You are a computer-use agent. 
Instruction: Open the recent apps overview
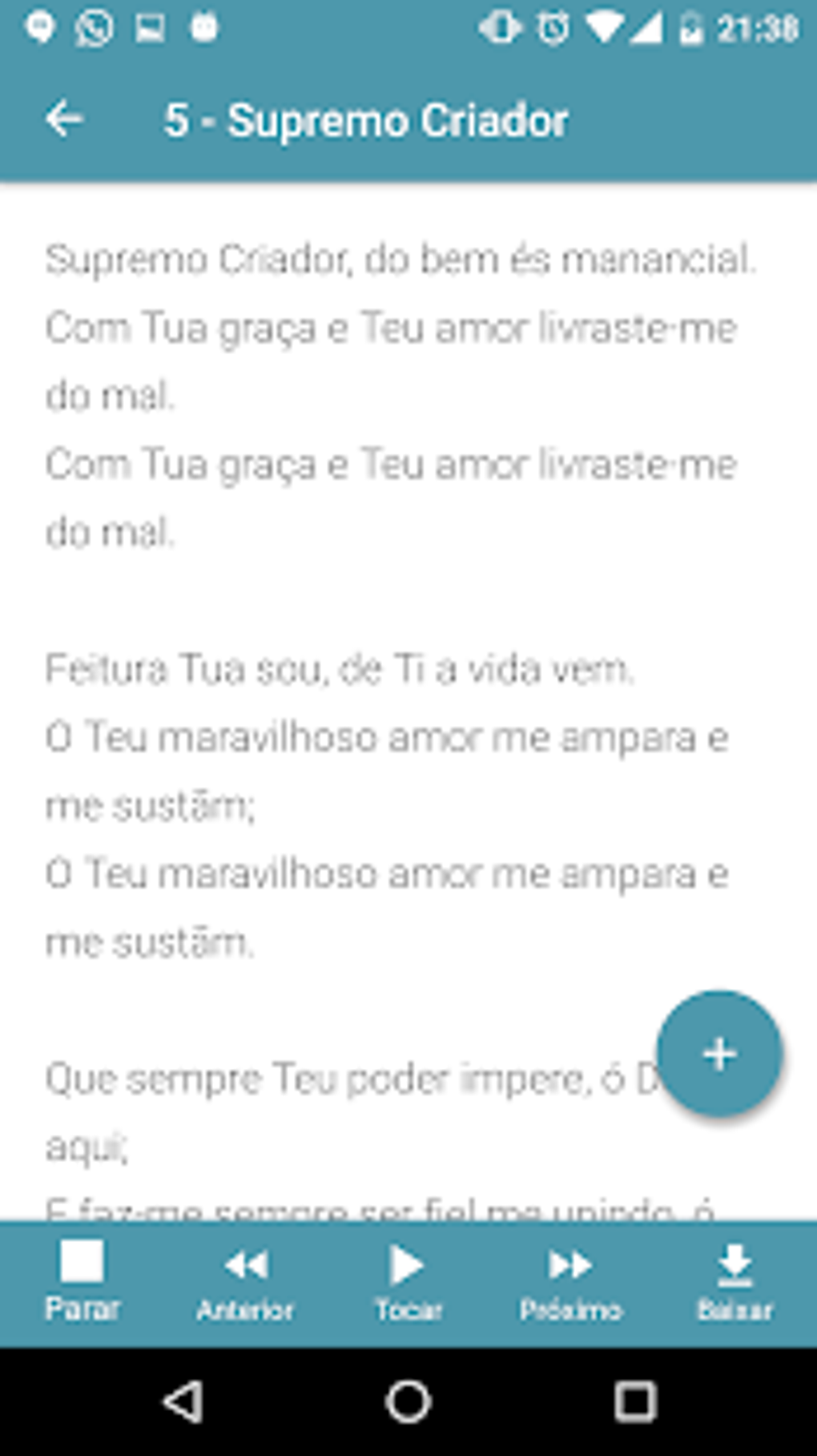pyautogui.click(x=634, y=1402)
